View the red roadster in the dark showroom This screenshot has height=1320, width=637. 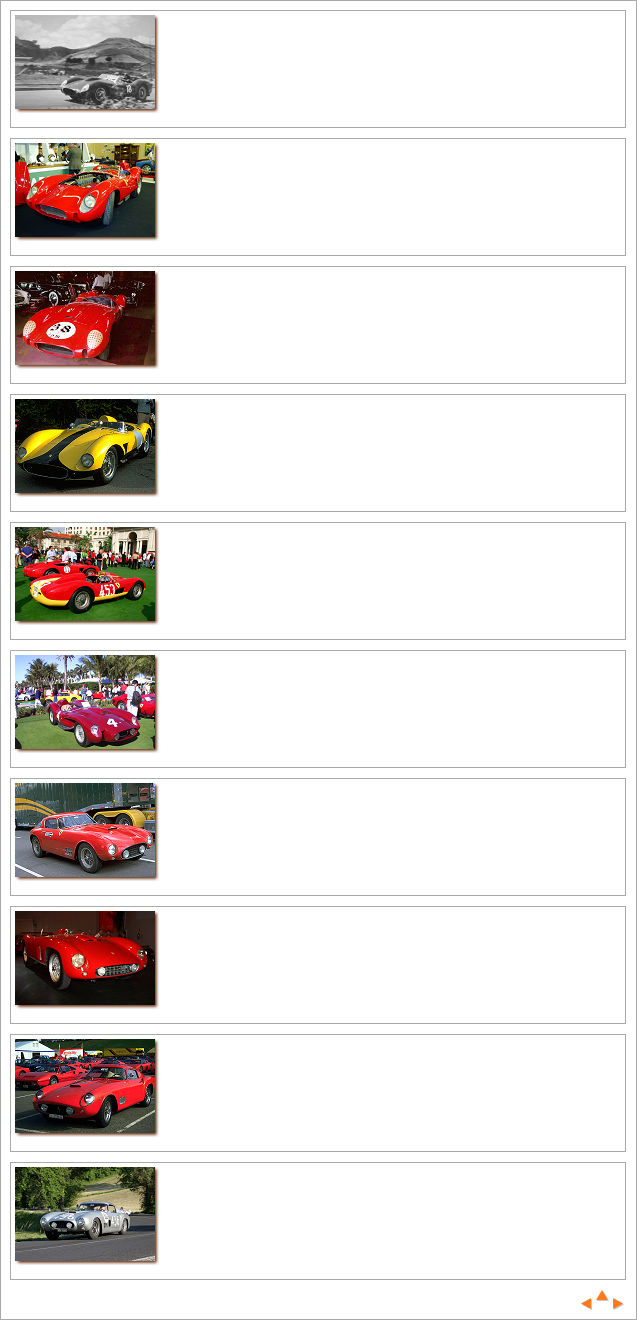pos(85,958)
